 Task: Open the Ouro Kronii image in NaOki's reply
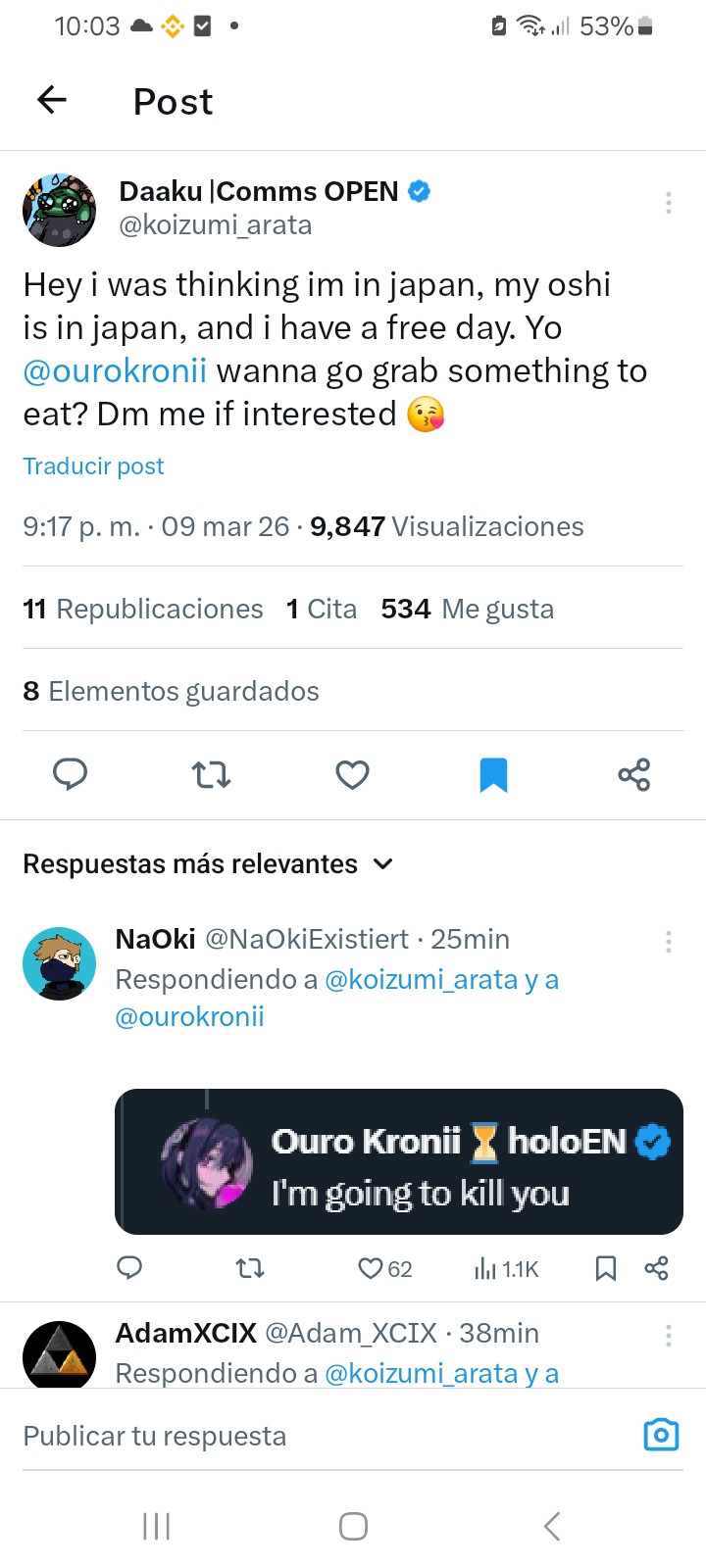point(399,1161)
